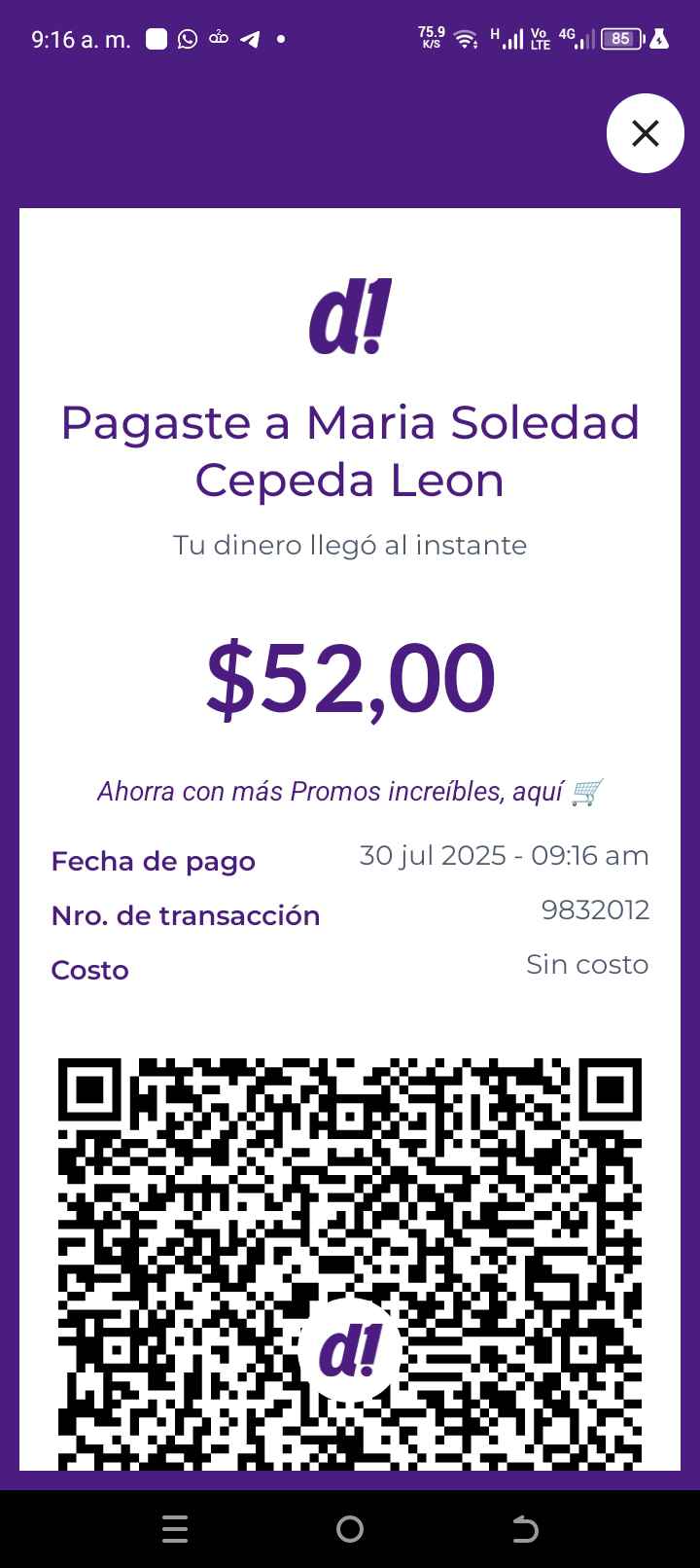Go to the home screen via navigation bar
This screenshot has height=1568, width=700.
pos(350,1530)
